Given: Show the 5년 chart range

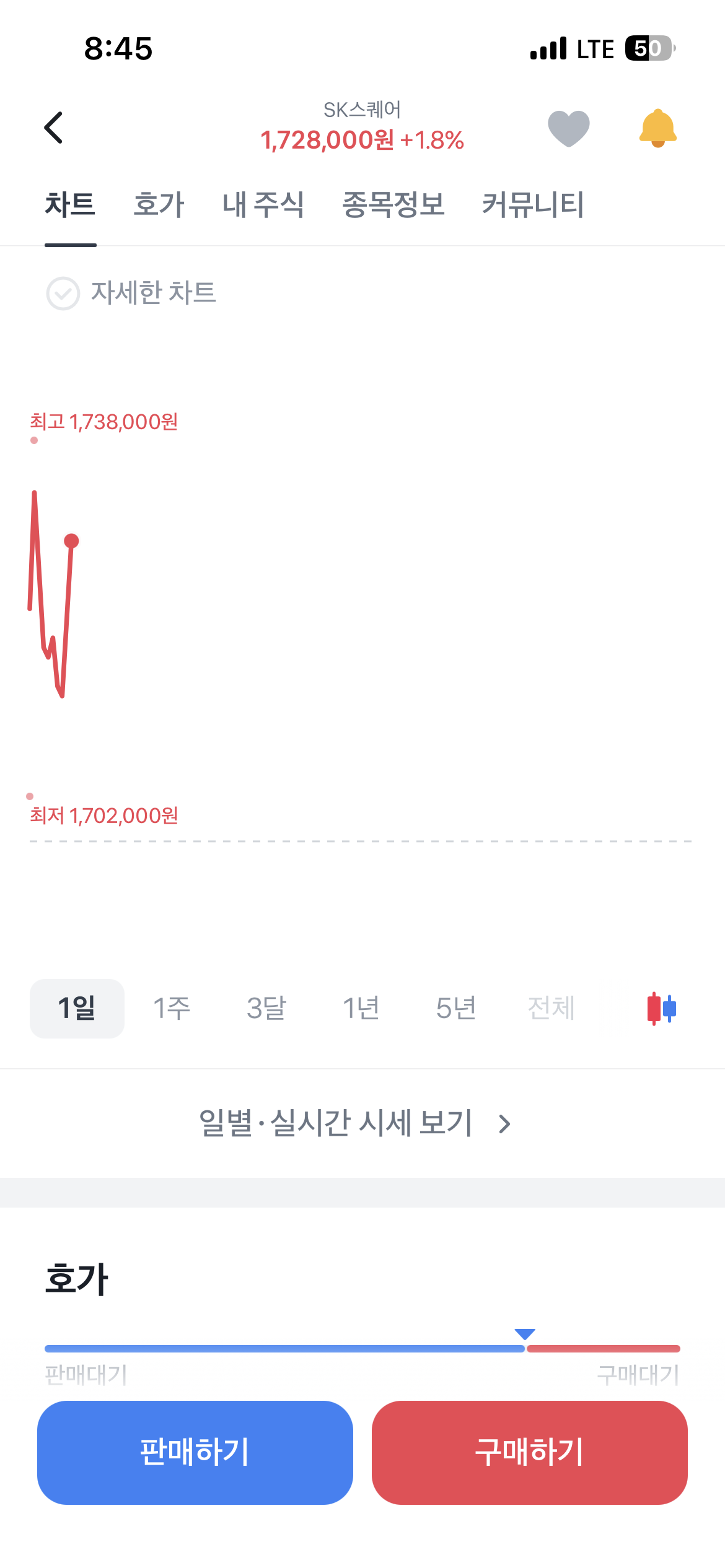Looking at the screenshot, I should click(456, 1008).
